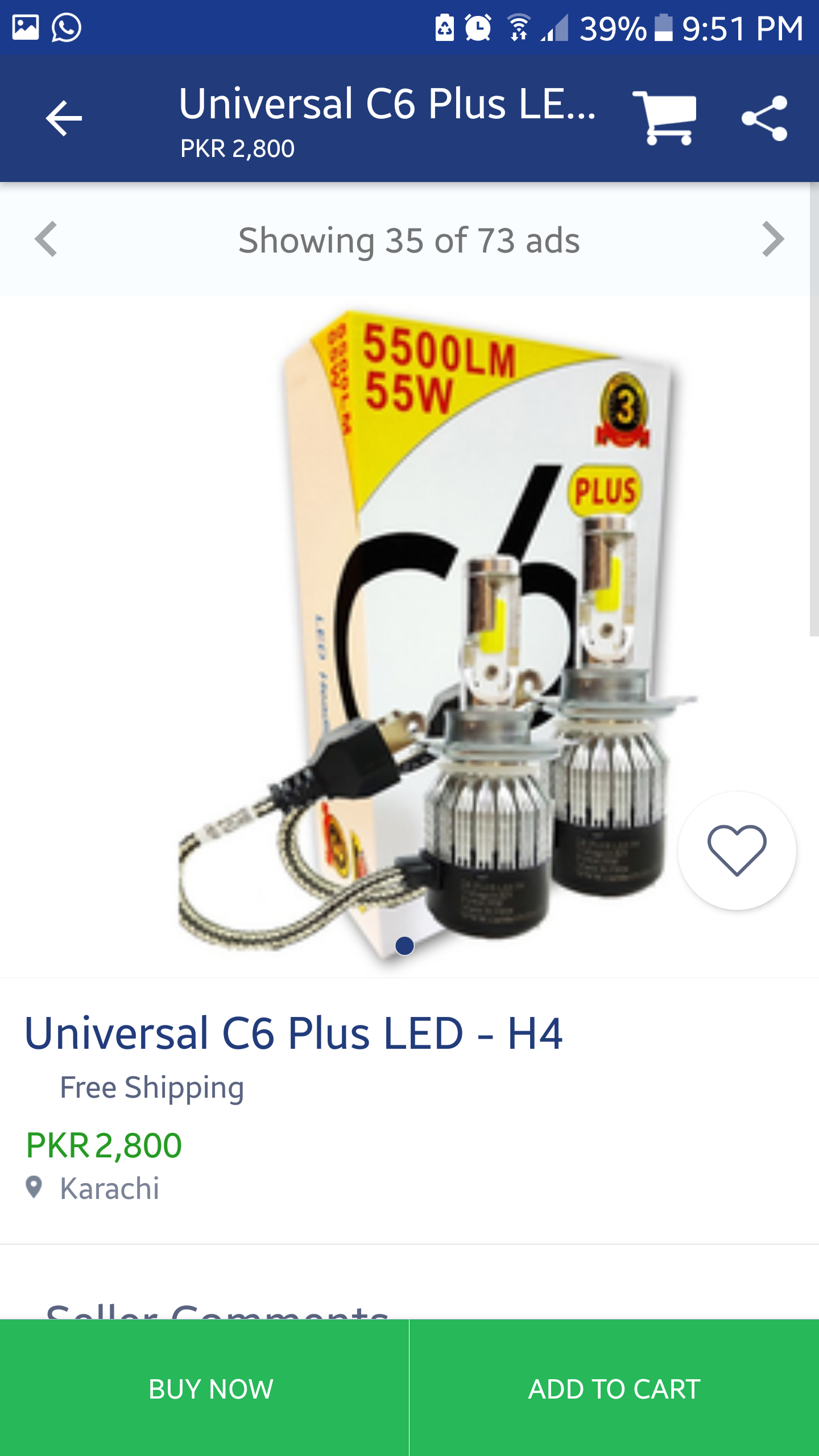Share this product listing
This screenshot has width=819, height=1456.
tap(764, 118)
